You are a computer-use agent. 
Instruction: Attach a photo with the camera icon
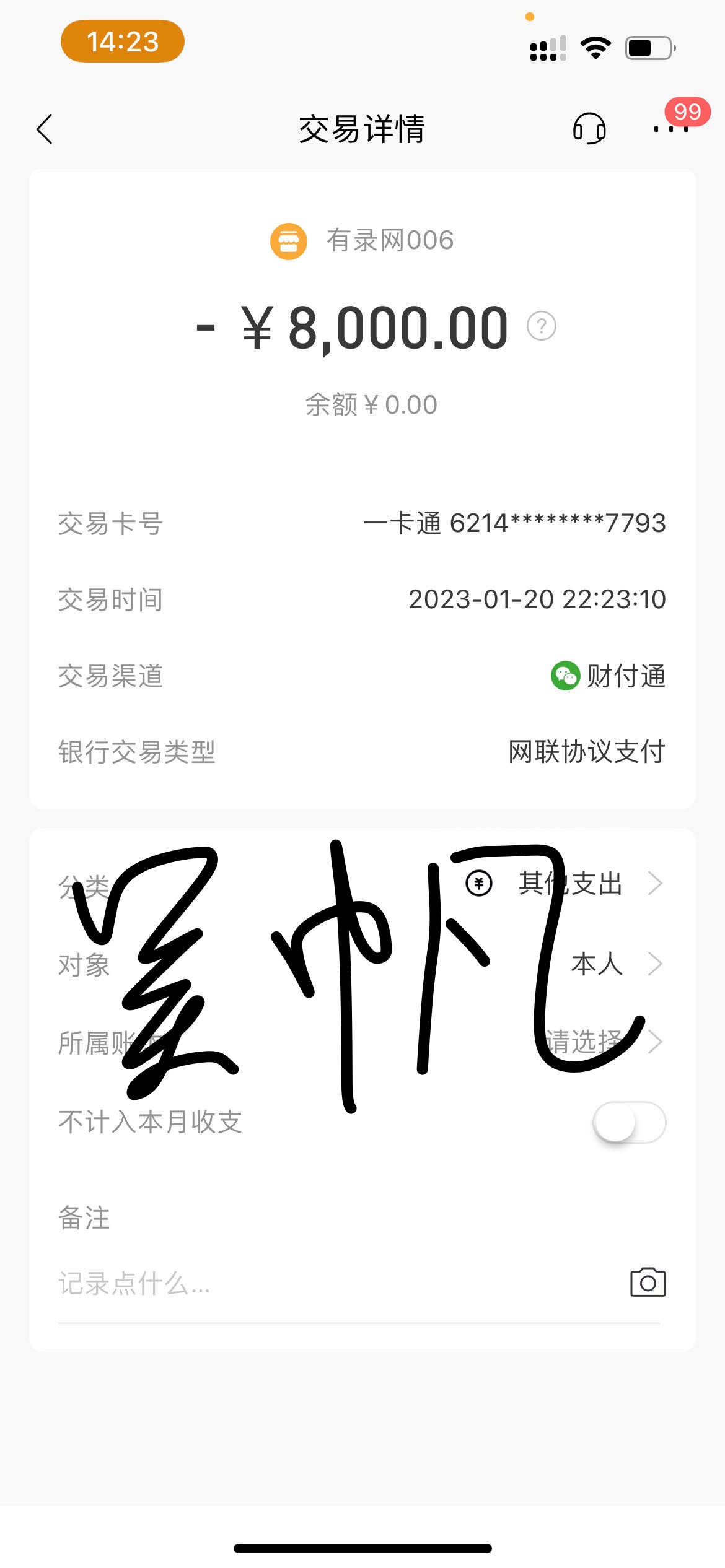(x=648, y=1283)
